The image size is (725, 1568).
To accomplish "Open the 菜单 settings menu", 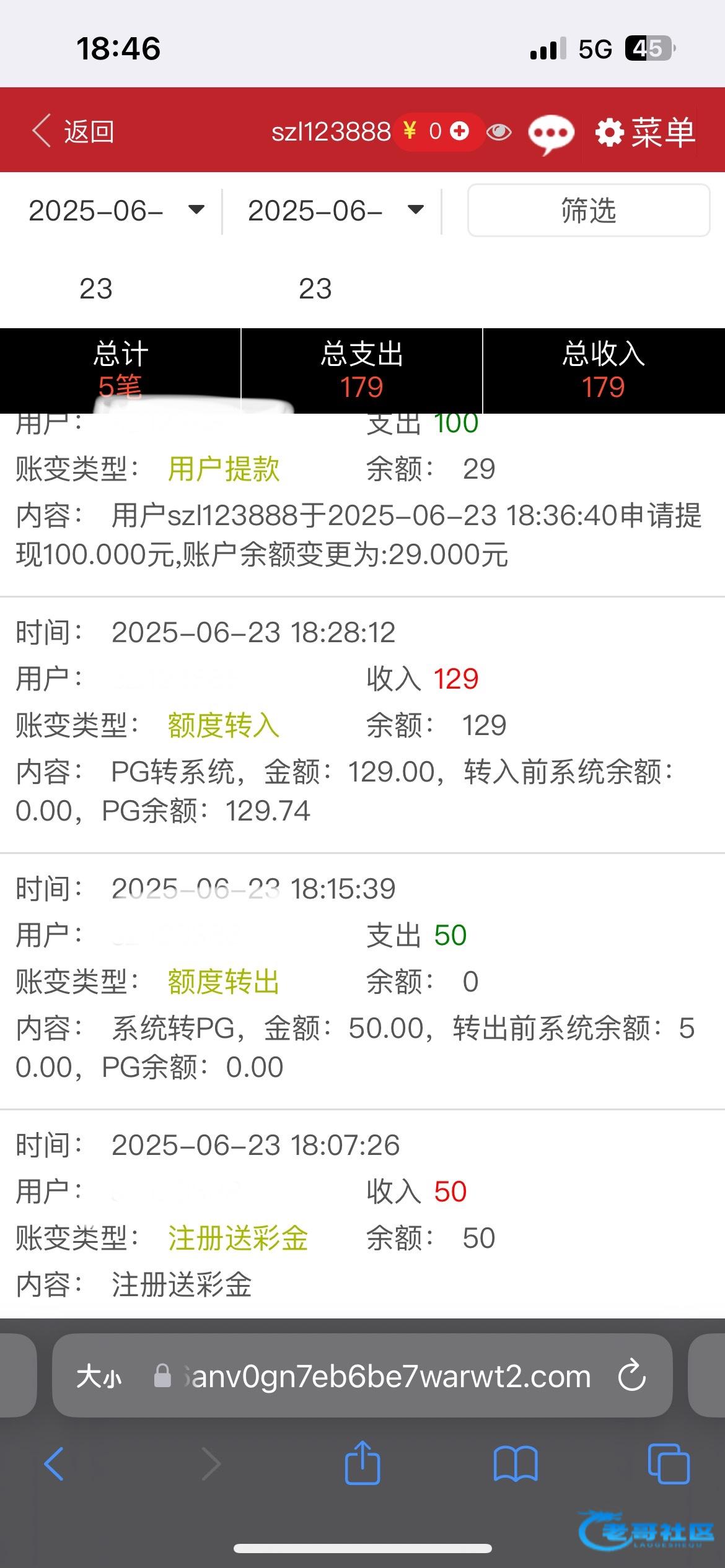I will 644,133.
